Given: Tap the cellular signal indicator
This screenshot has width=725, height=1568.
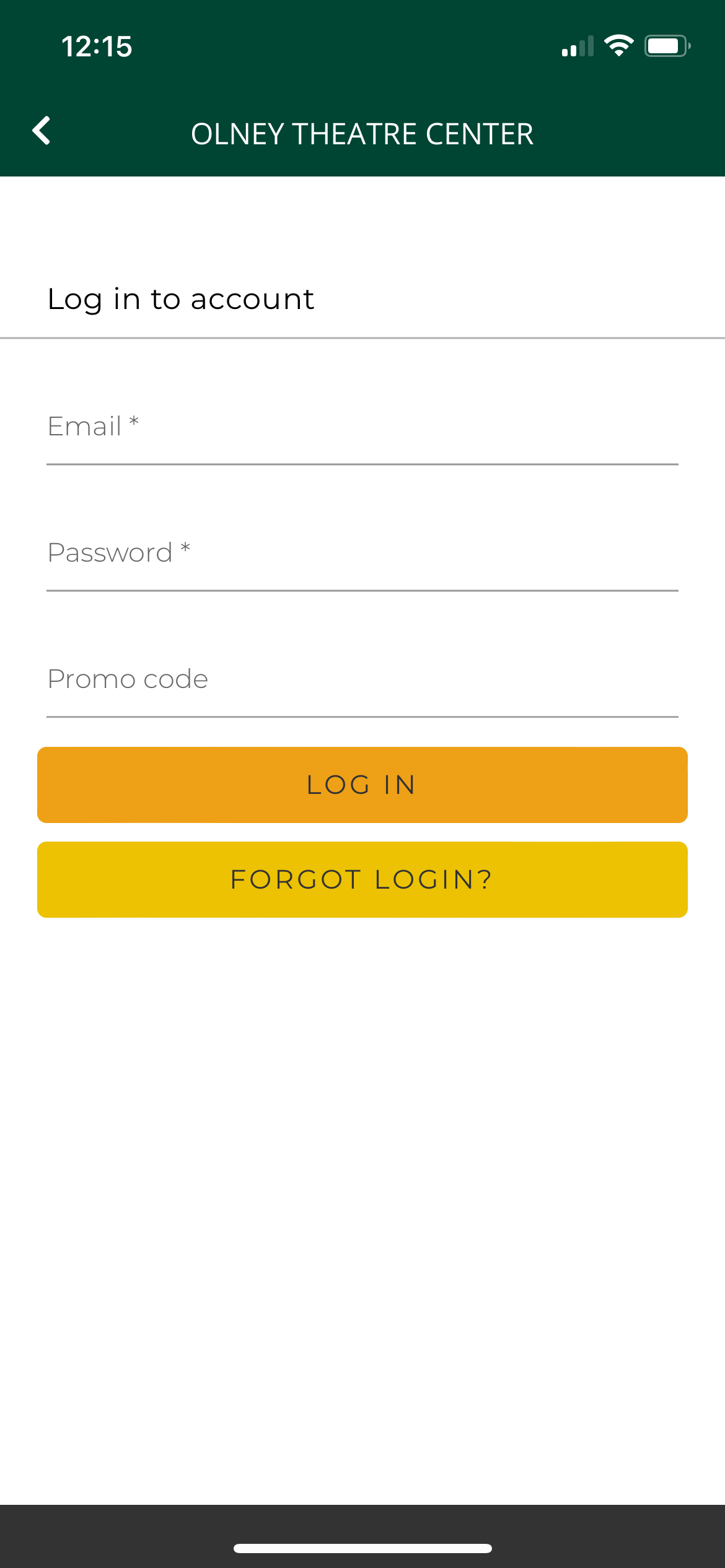Looking at the screenshot, I should point(576,46).
